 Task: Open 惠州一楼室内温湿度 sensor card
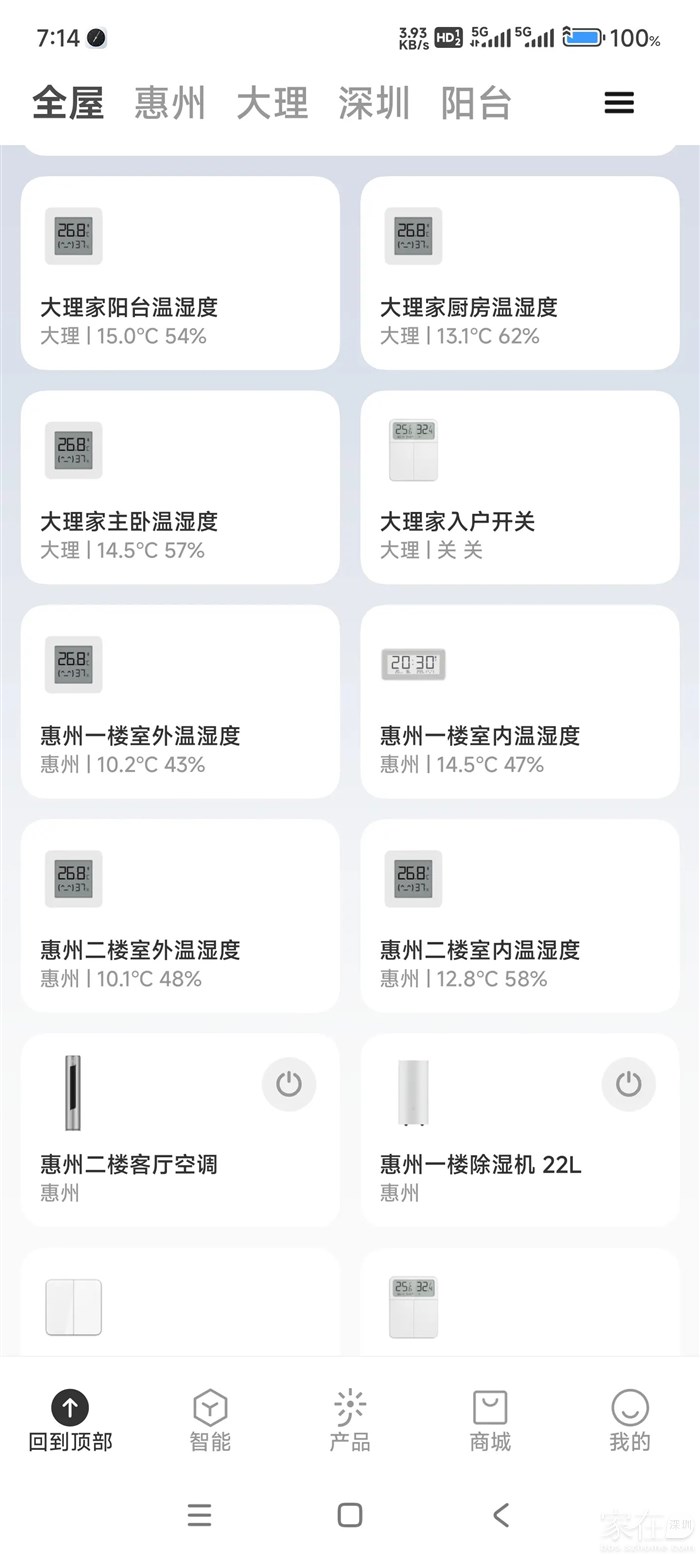tap(520, 702)
